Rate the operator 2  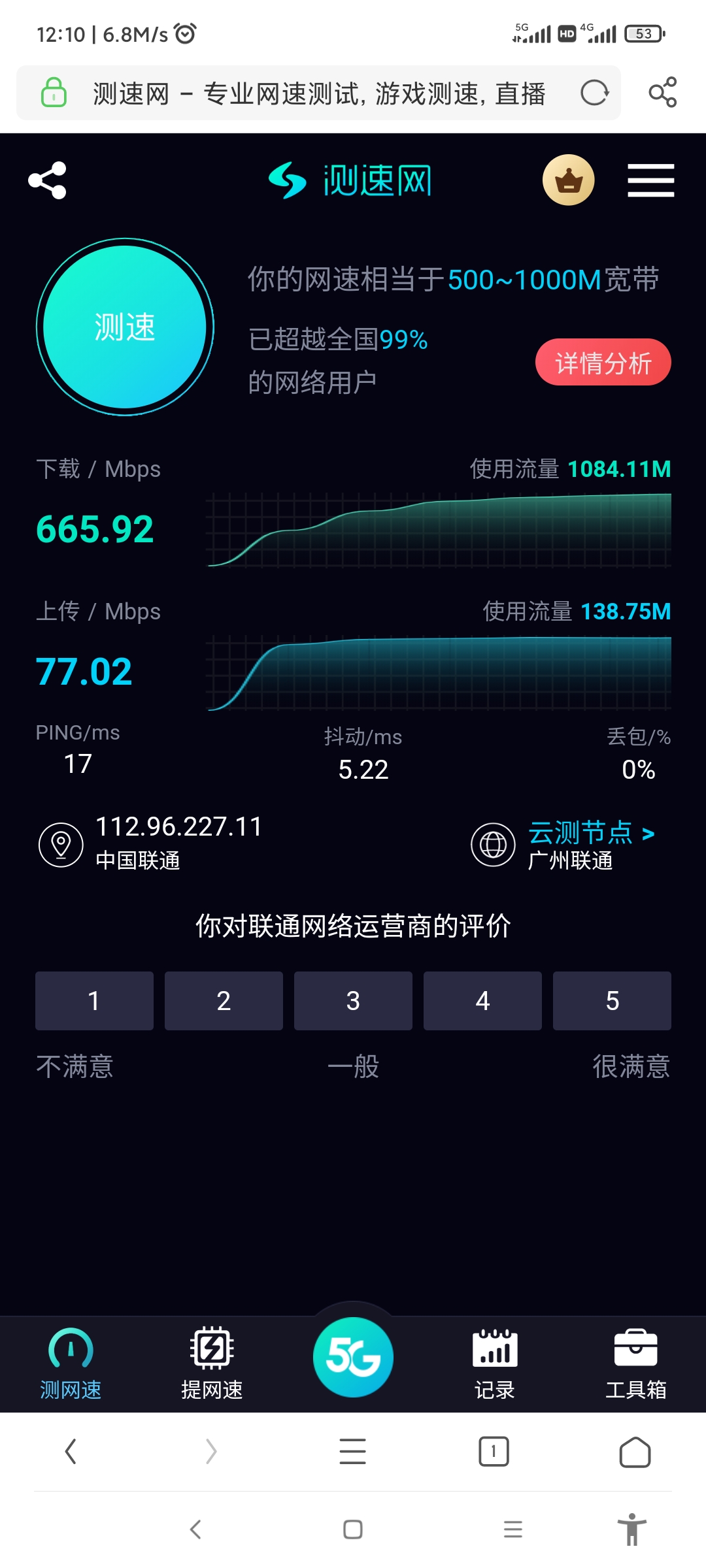point(224,1001)
